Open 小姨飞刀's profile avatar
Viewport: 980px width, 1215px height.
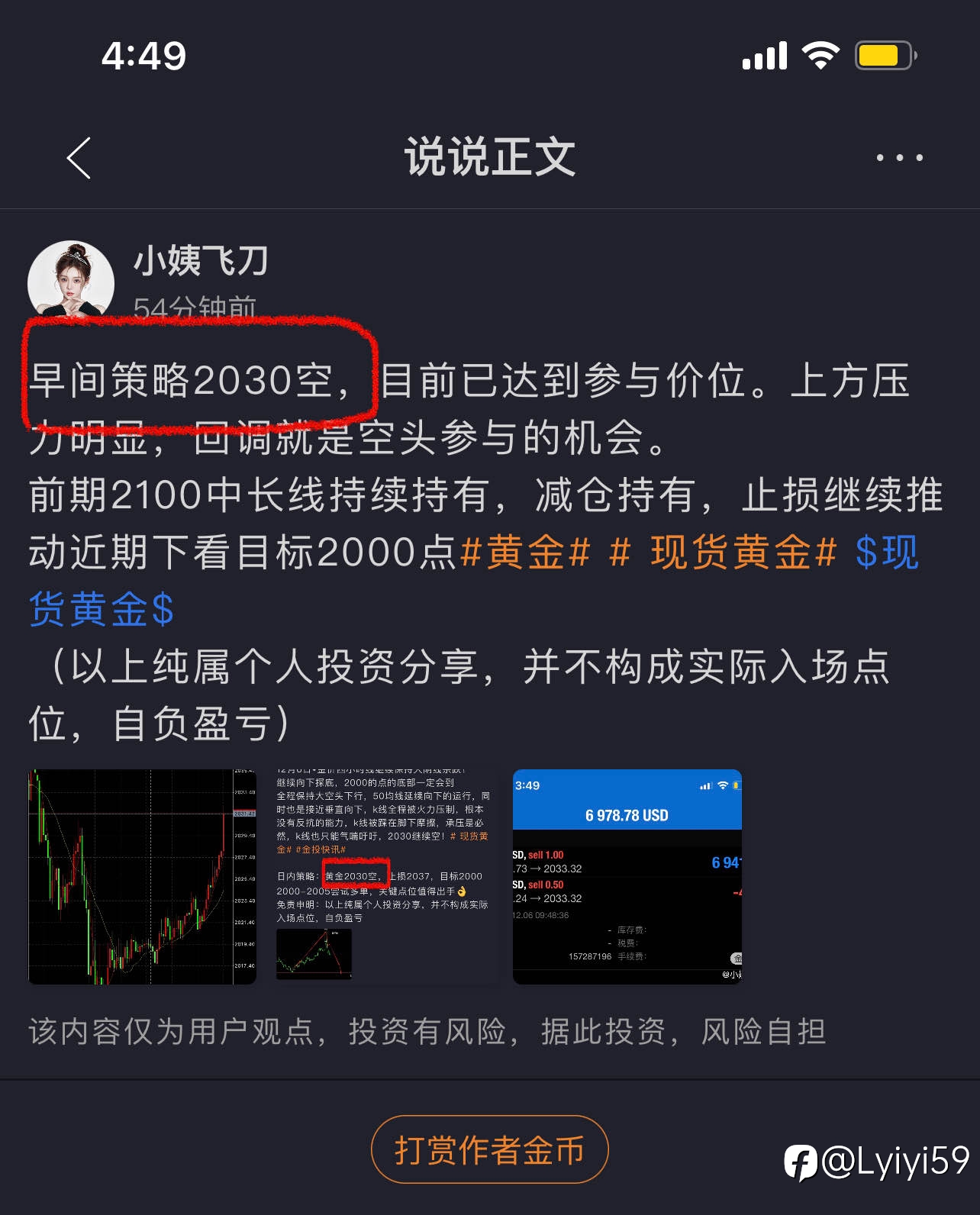pyautogui.click(x=71, y=279)
